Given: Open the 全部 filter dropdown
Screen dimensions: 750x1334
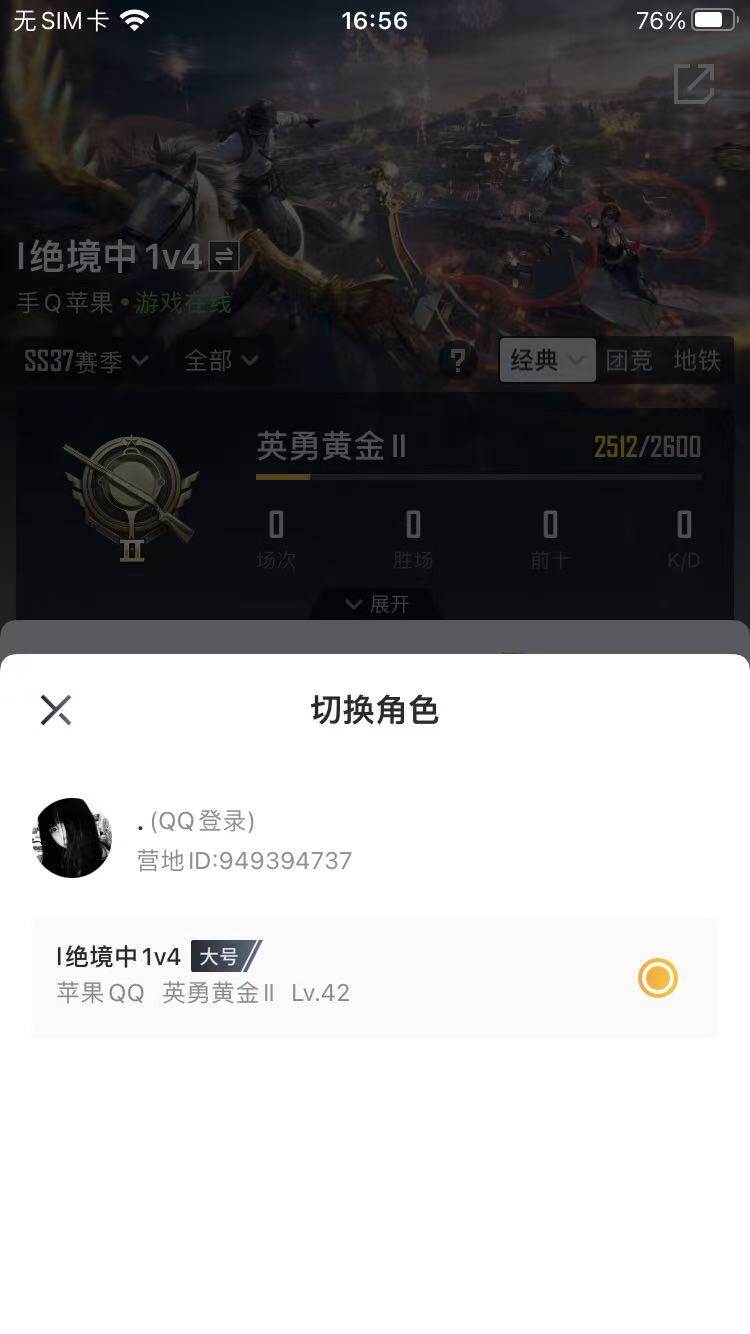Looking at the screenshot, I should [x=222, y=360].
